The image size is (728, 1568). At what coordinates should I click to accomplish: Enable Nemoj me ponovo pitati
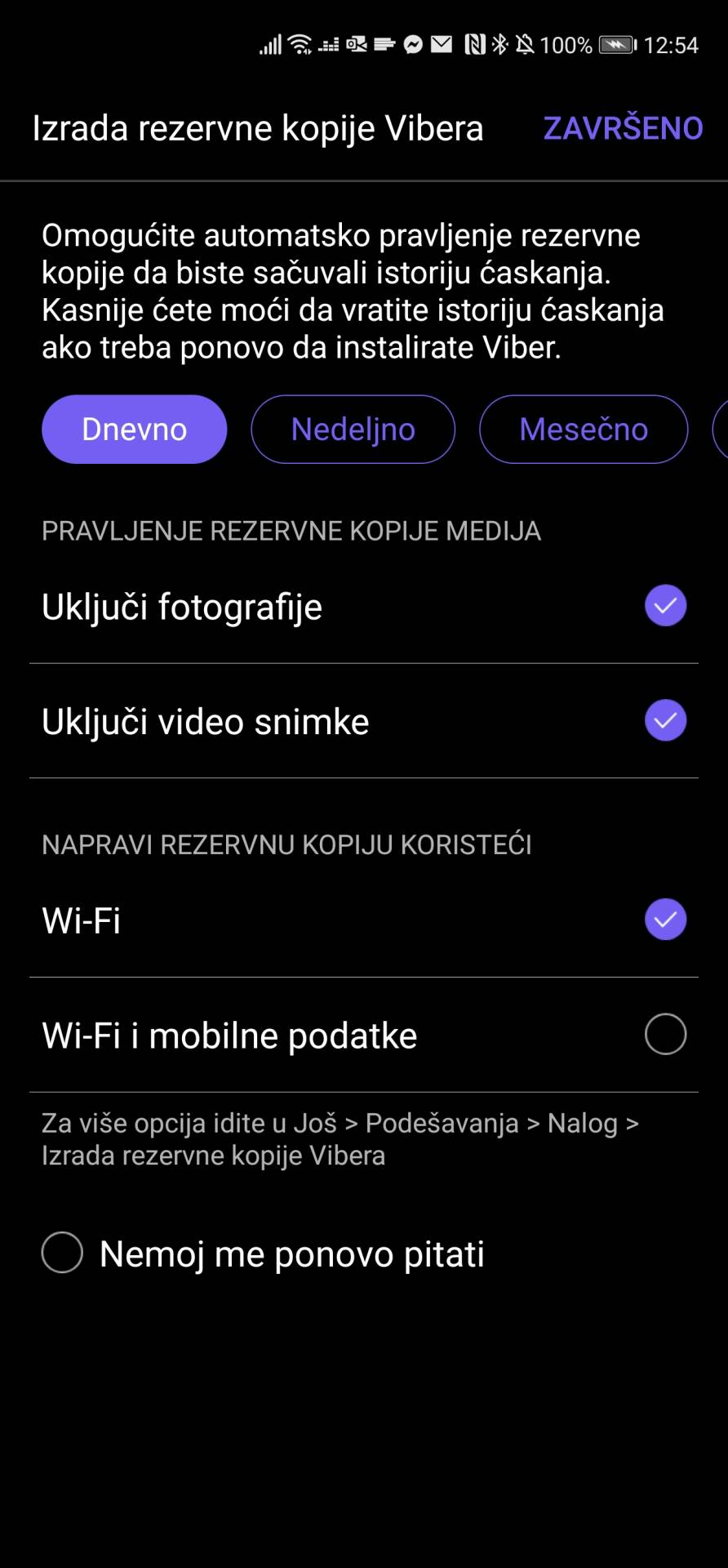coord(61,1252)
